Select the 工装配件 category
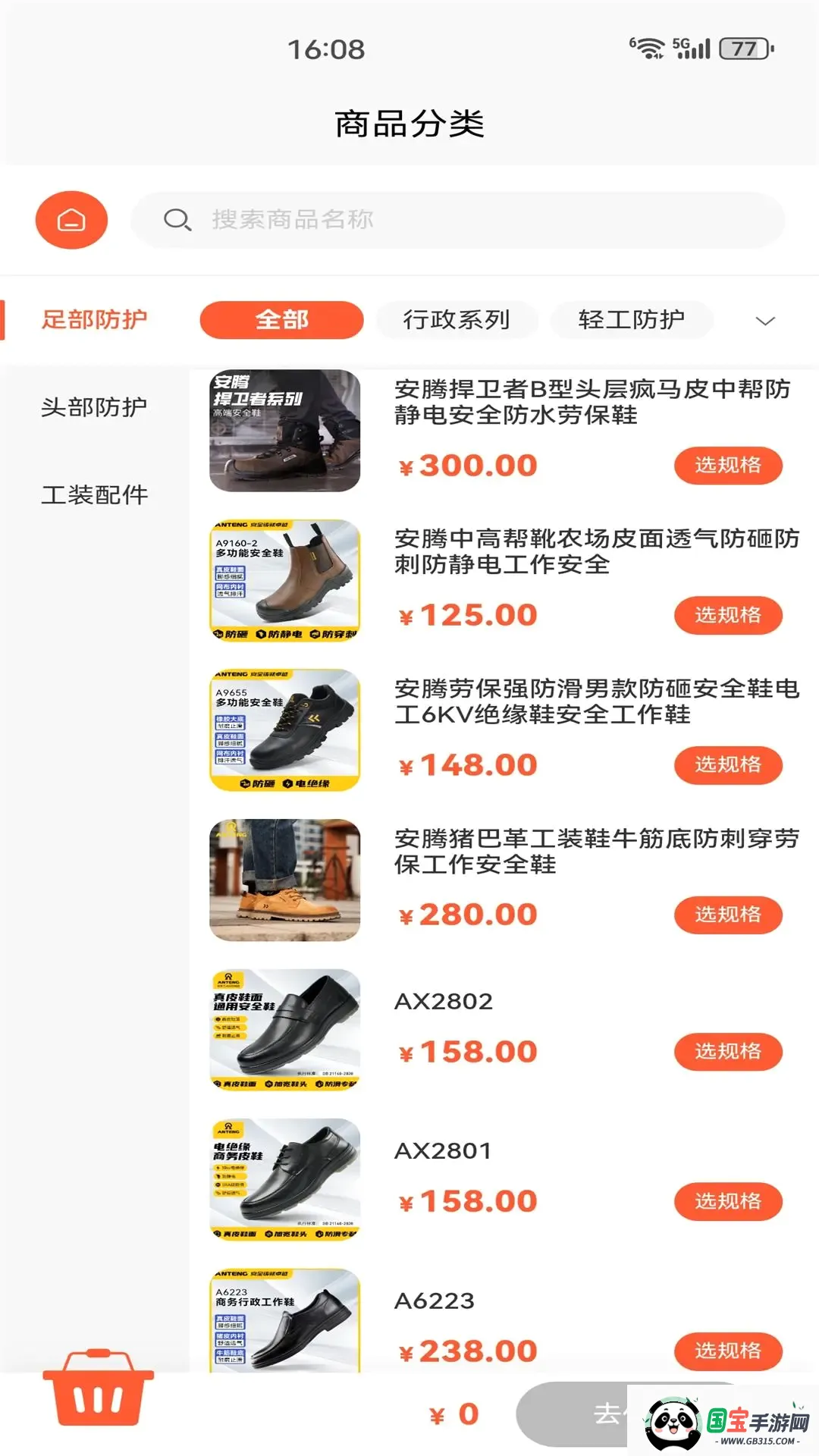This screenshot has width=819, height=1456. 94,495
